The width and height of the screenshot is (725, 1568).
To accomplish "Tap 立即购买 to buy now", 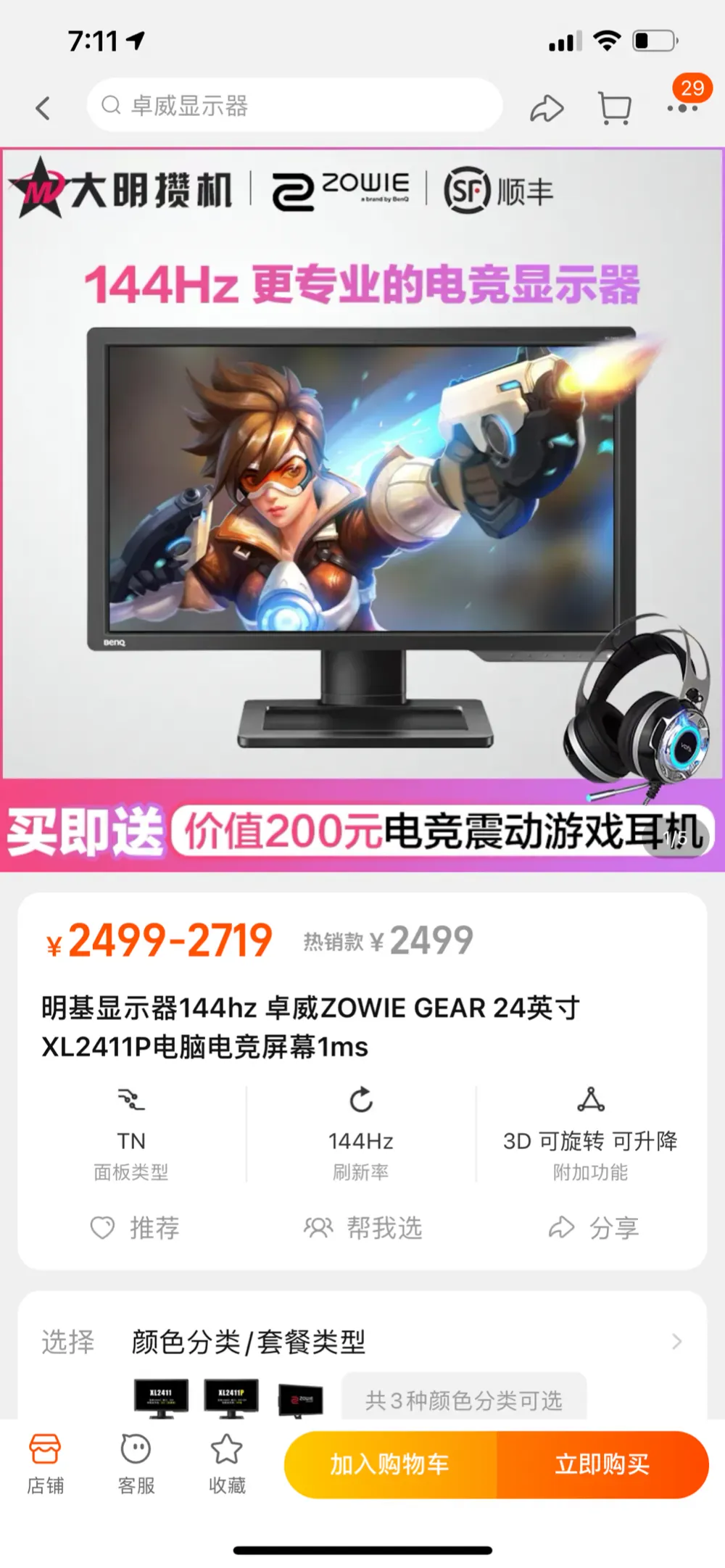I will tap(602, 1464).
